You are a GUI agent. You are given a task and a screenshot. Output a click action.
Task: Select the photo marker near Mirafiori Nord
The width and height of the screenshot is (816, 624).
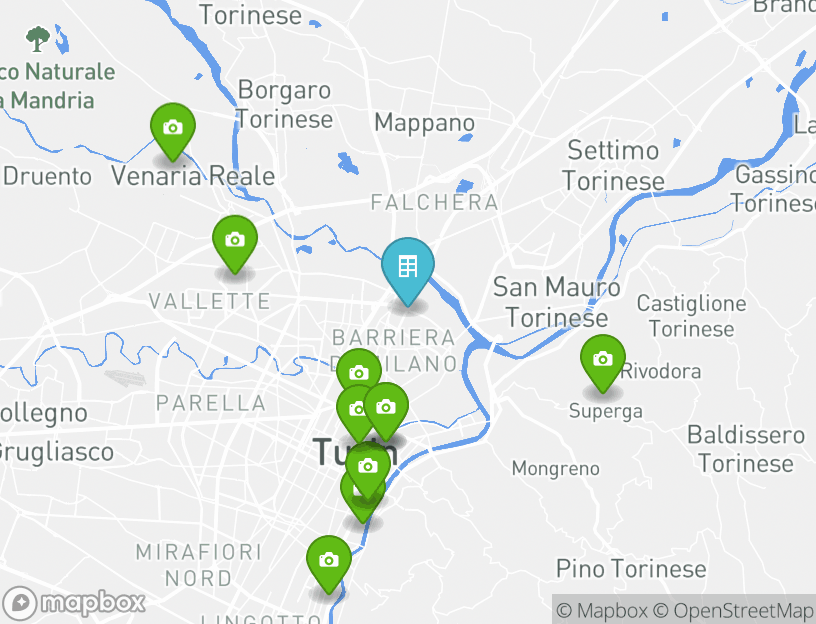[328, 561]
